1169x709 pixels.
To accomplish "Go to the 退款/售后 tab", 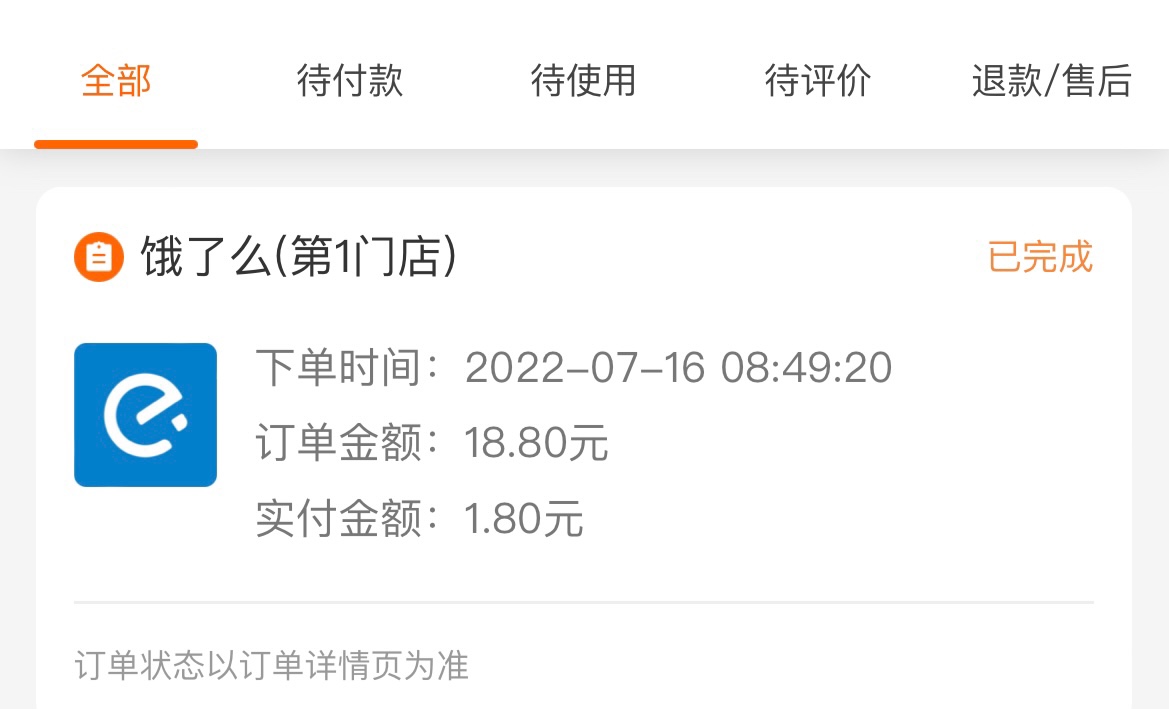I will 1051,81.
